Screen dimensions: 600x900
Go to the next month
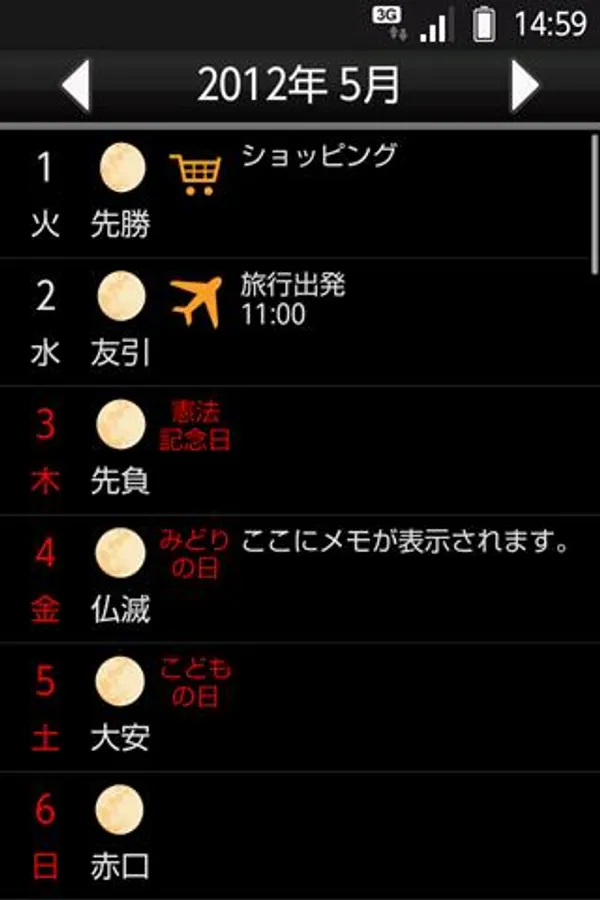point(525,86)
